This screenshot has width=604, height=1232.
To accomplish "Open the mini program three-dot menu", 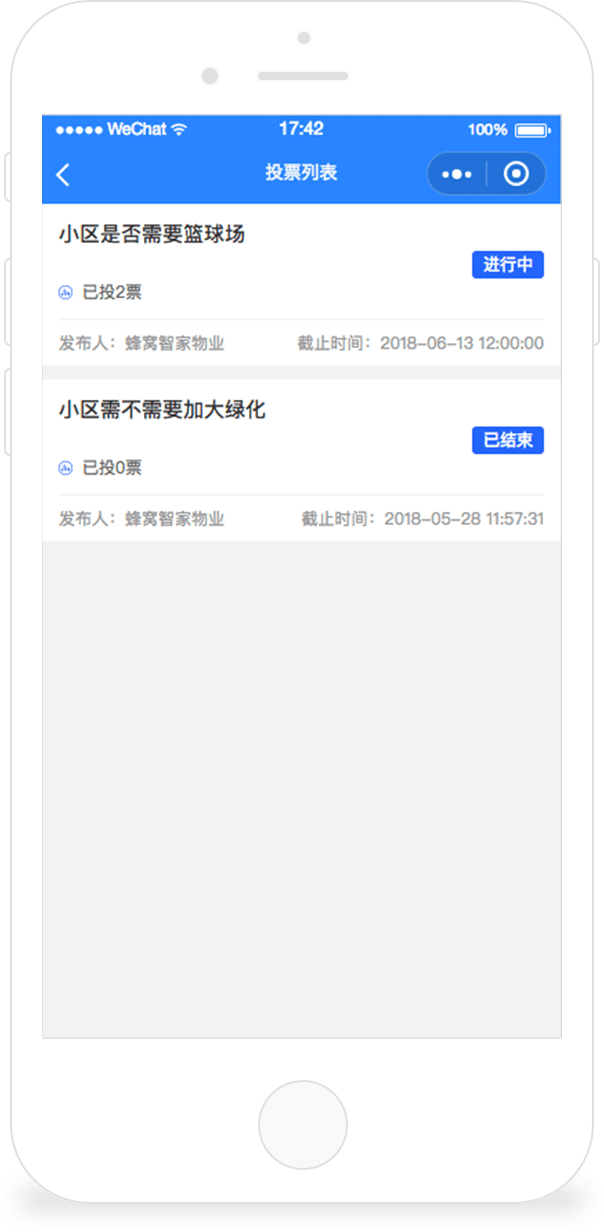I will pyautogui.click(x=457, y=174).
